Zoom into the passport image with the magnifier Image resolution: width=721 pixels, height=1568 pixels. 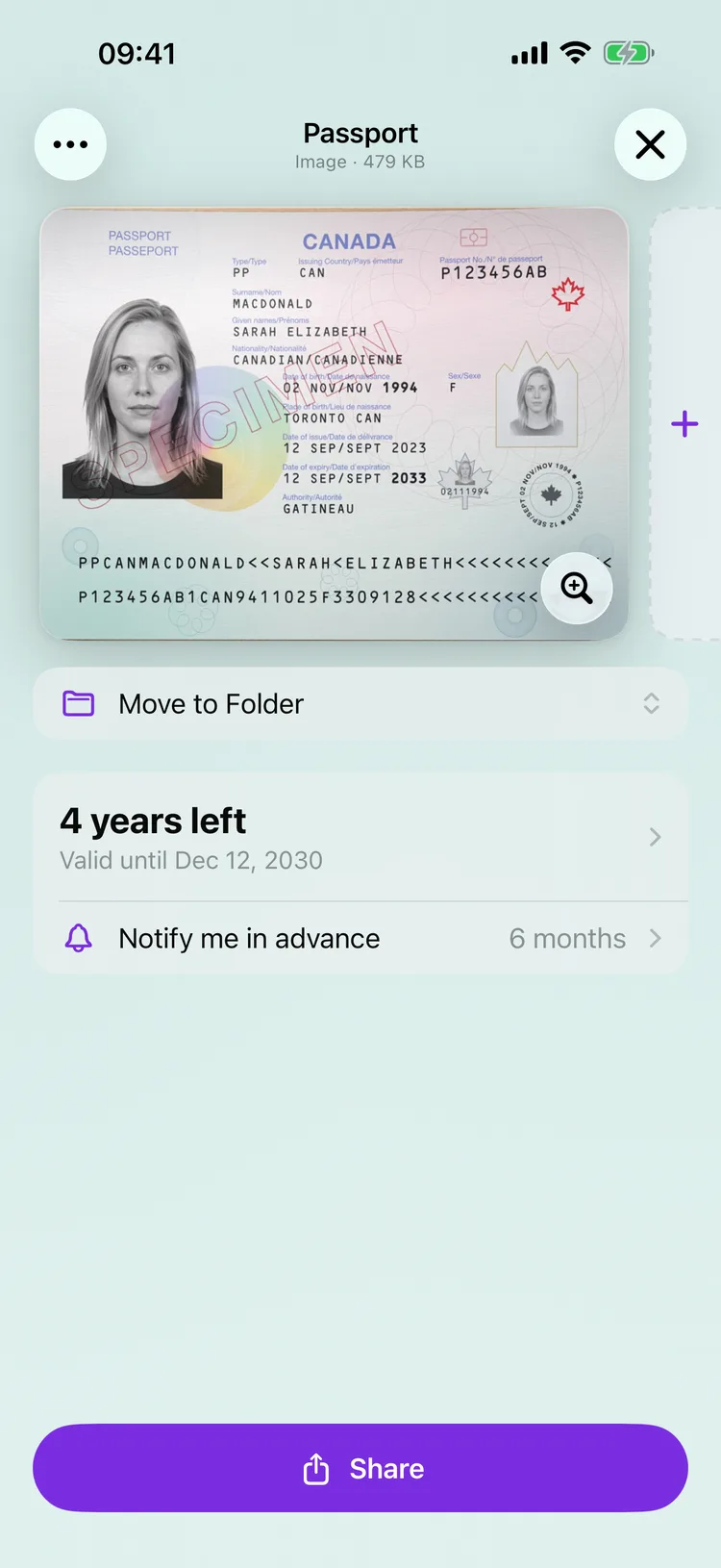[577, 588]
